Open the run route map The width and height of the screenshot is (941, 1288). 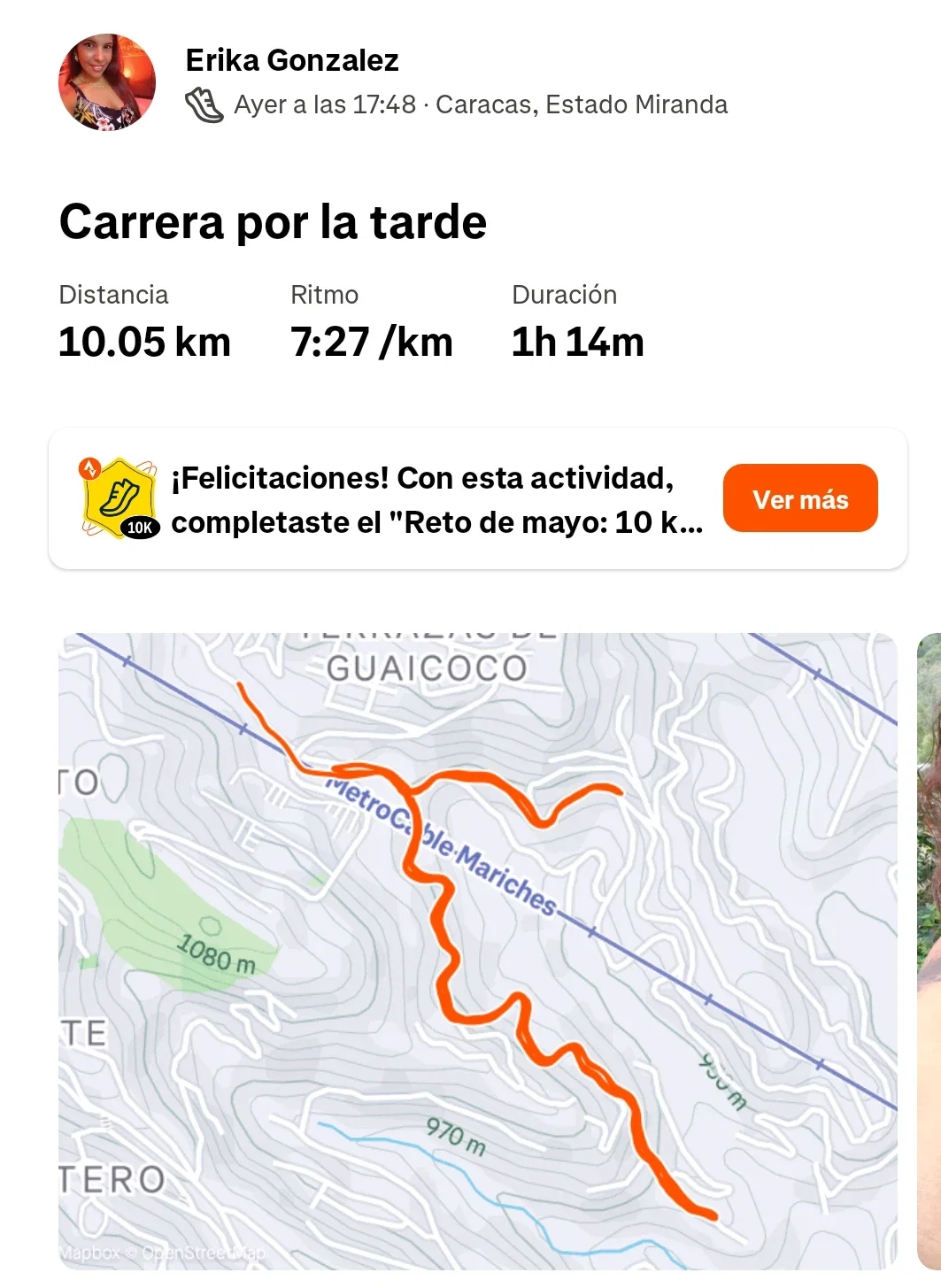point(478,951)
